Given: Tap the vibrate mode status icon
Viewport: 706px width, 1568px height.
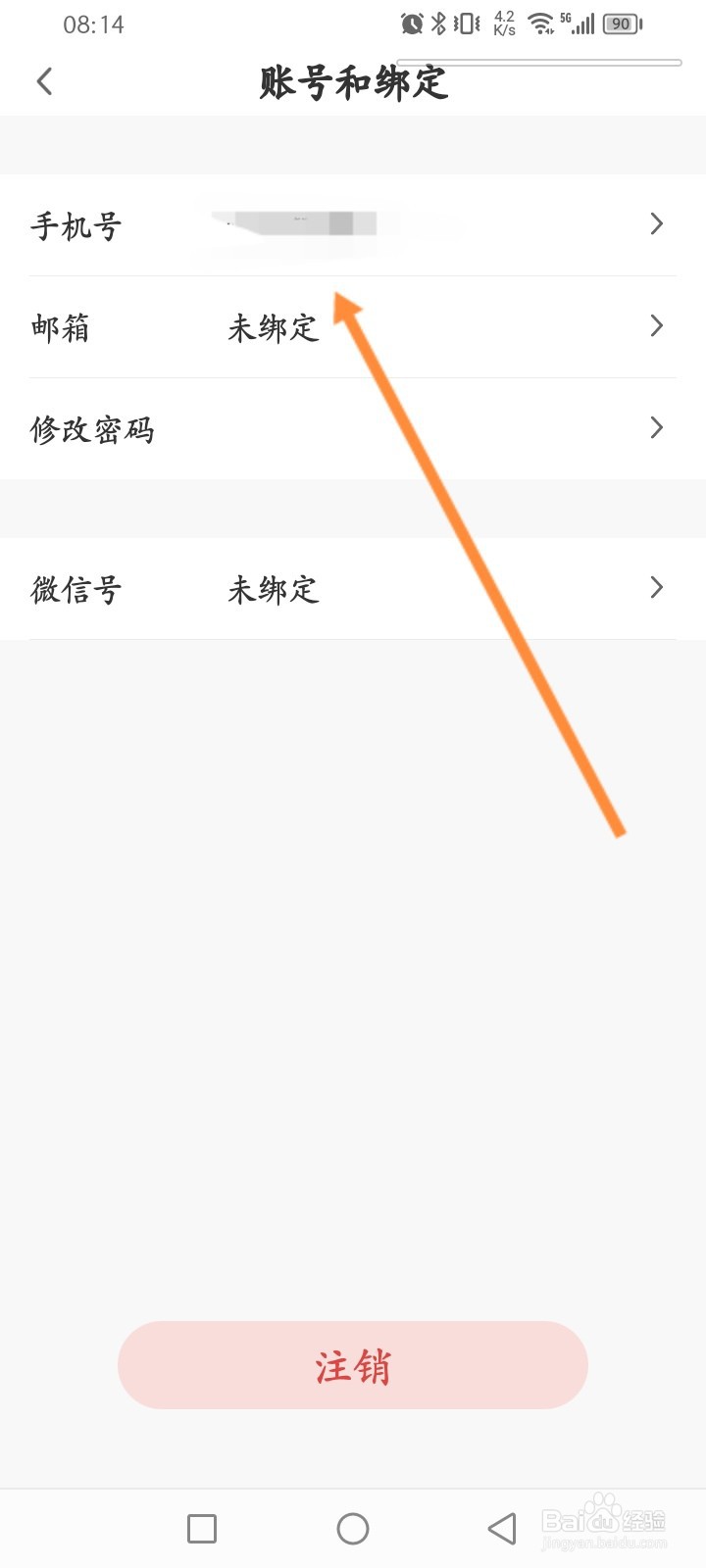Looking at the screenshot, I should [465, 22].
